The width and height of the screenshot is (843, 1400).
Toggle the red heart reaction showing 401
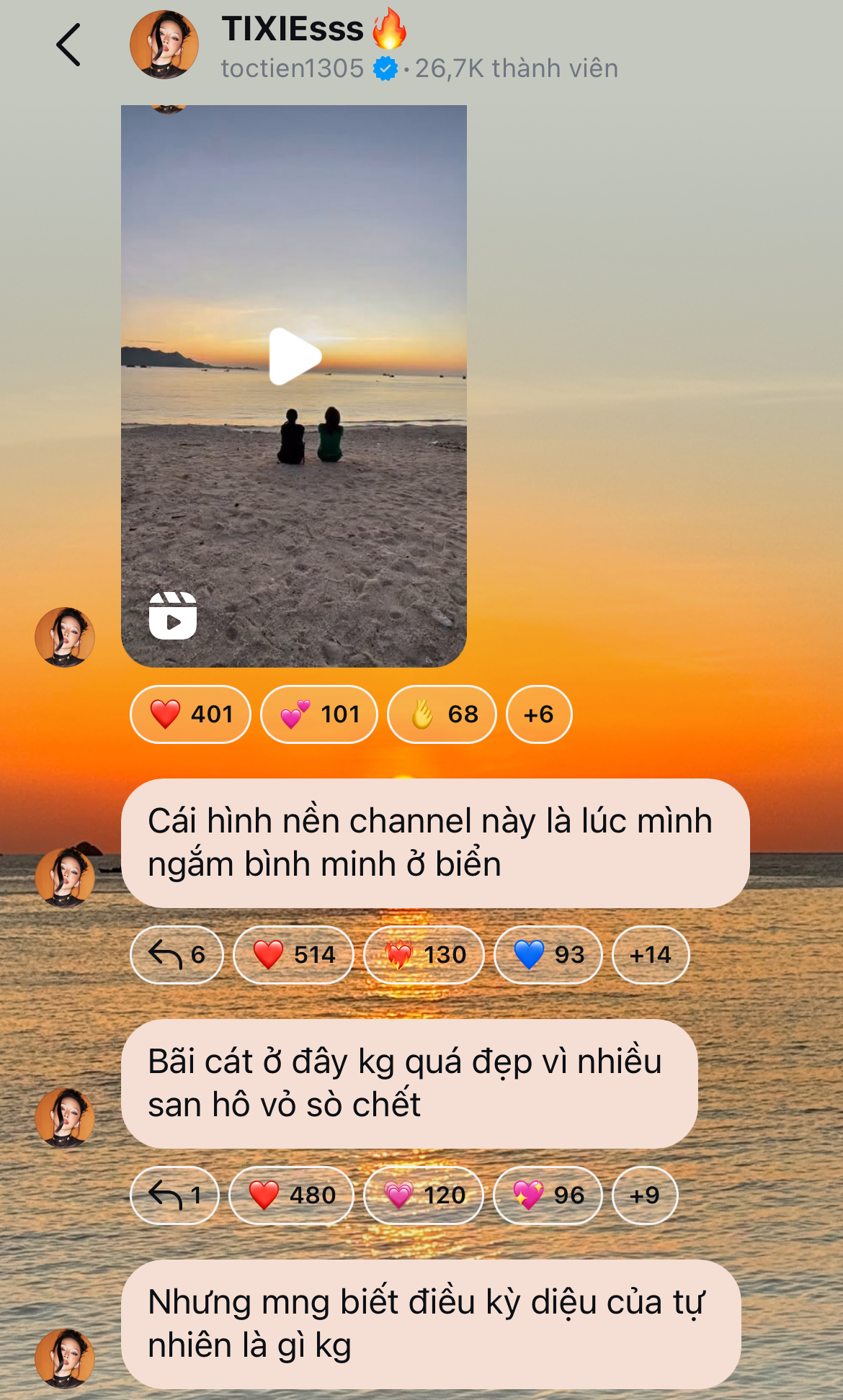[x=190, y=714]
